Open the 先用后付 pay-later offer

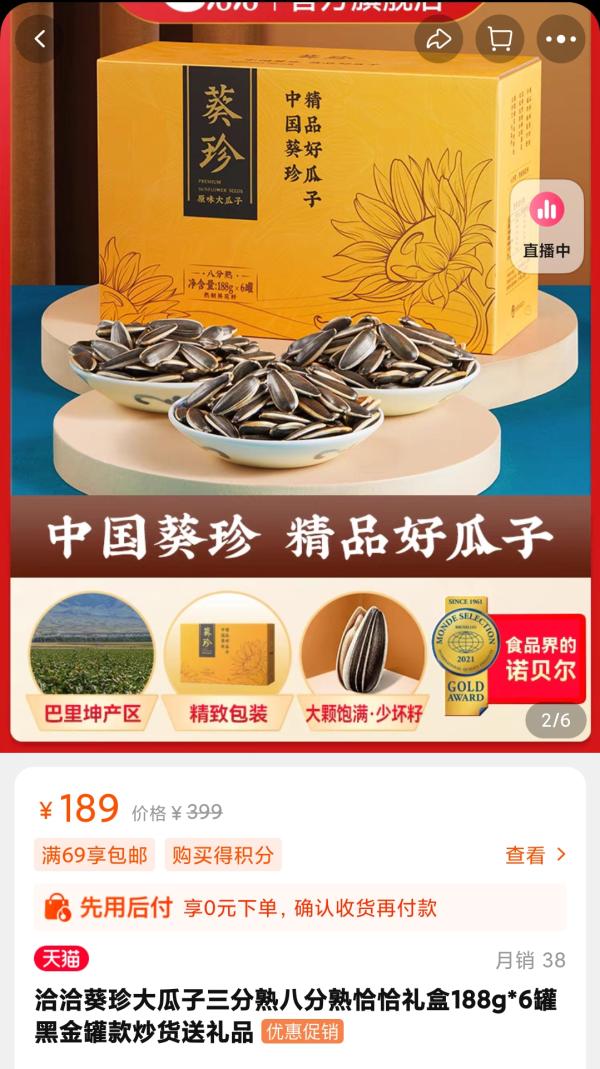(x=300, y=908)
